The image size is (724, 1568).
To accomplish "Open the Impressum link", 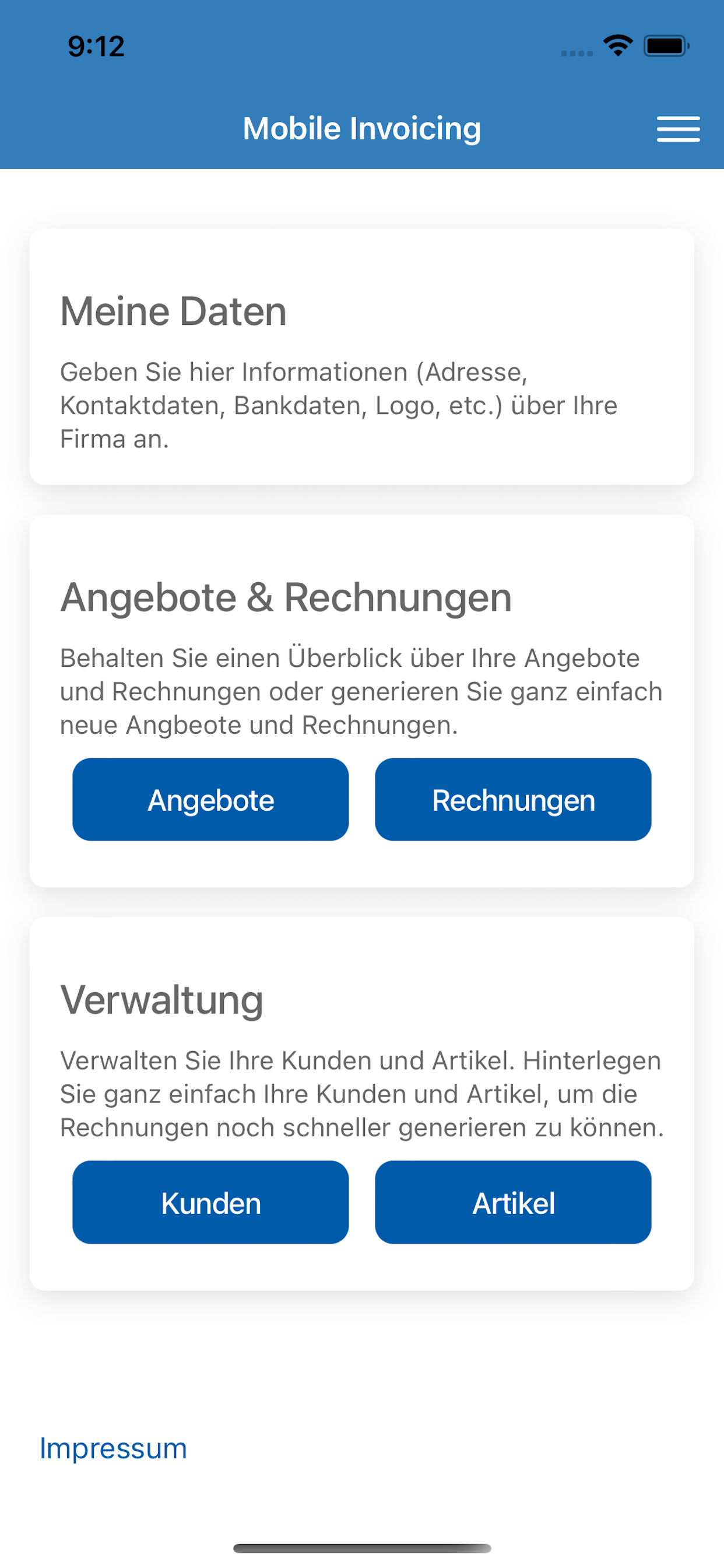I will [x=113, y=1448].
